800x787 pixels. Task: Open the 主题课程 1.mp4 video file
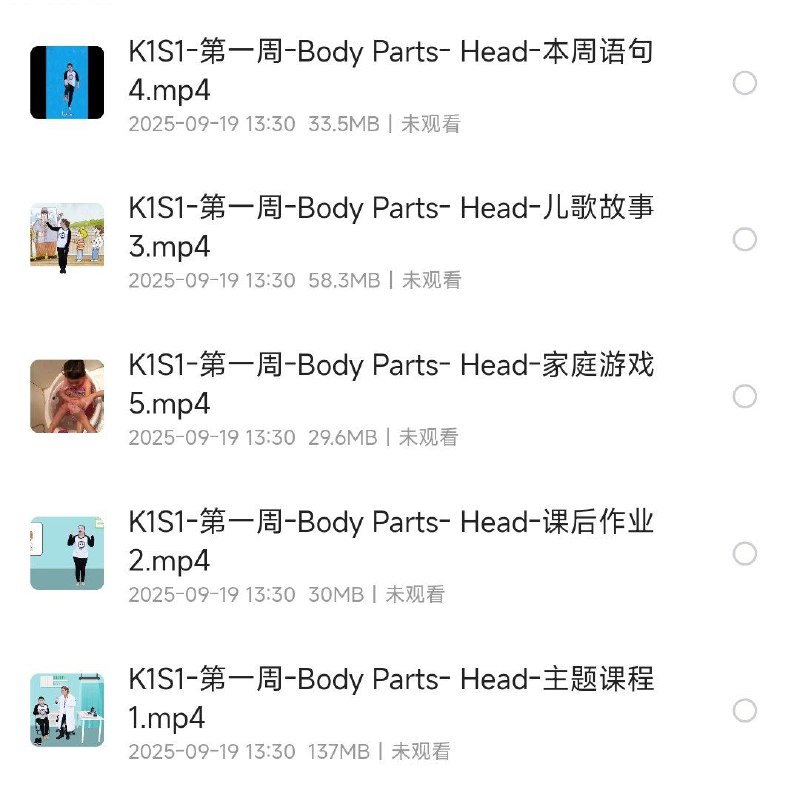point(390,697)
